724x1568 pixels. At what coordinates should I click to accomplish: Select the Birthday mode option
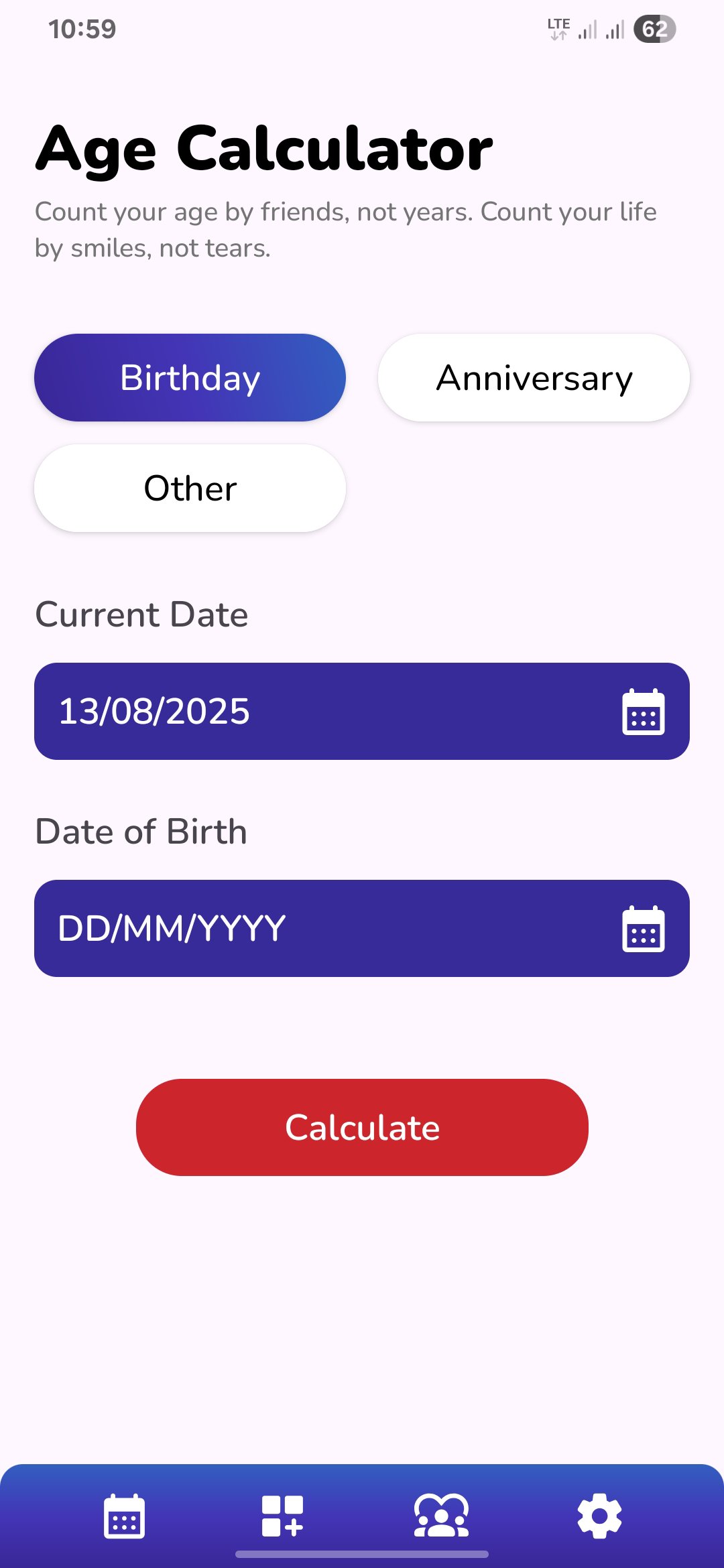[190, 377]
